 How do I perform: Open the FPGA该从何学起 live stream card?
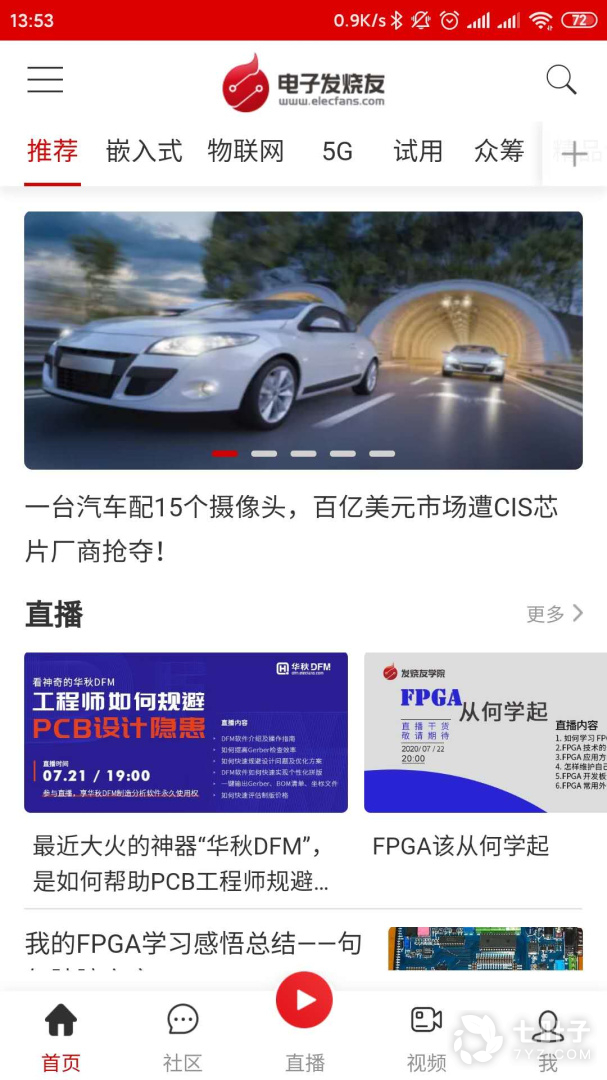485,732
